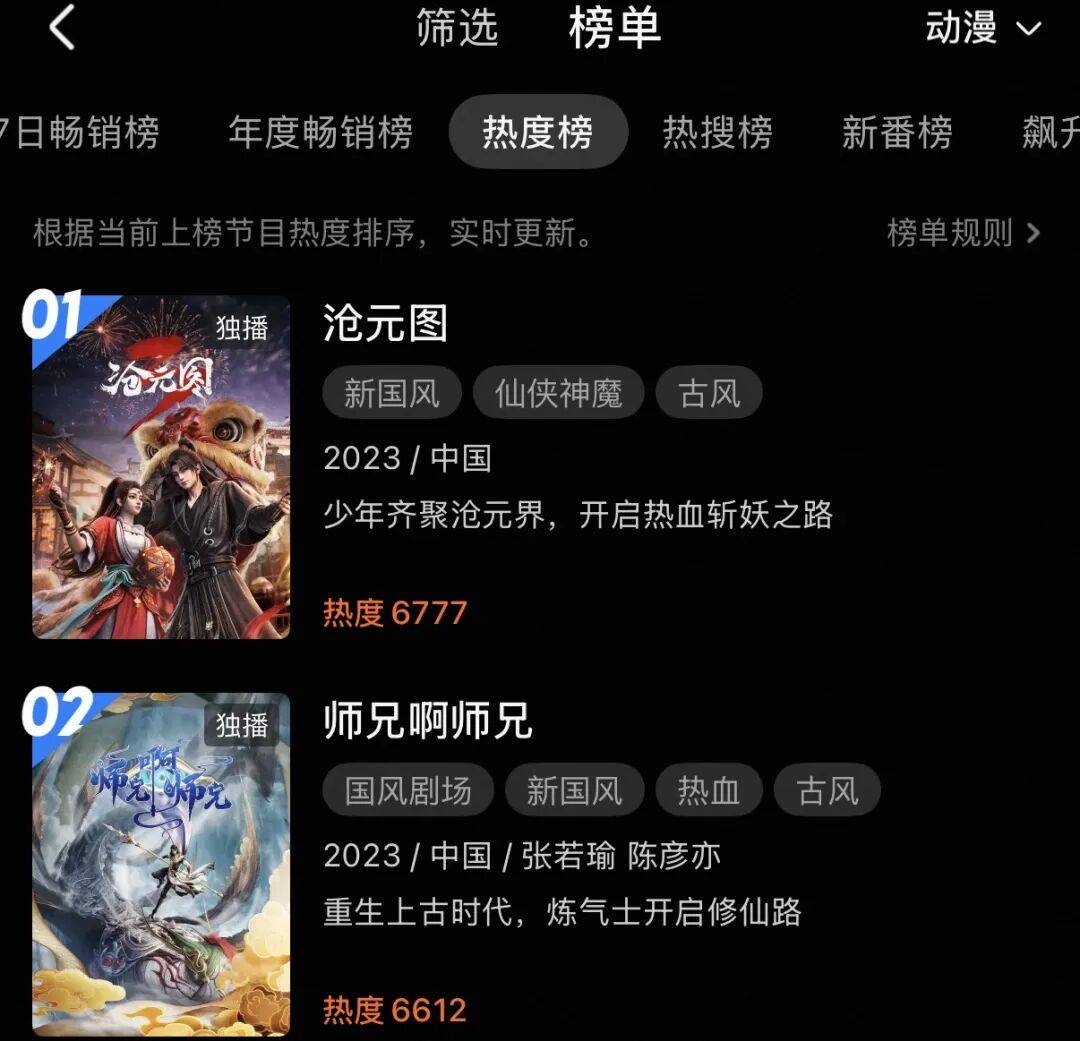Select the 新国风 tag under 沧元图
This screenshot has height=1041, width=1080.
point(392,393)
